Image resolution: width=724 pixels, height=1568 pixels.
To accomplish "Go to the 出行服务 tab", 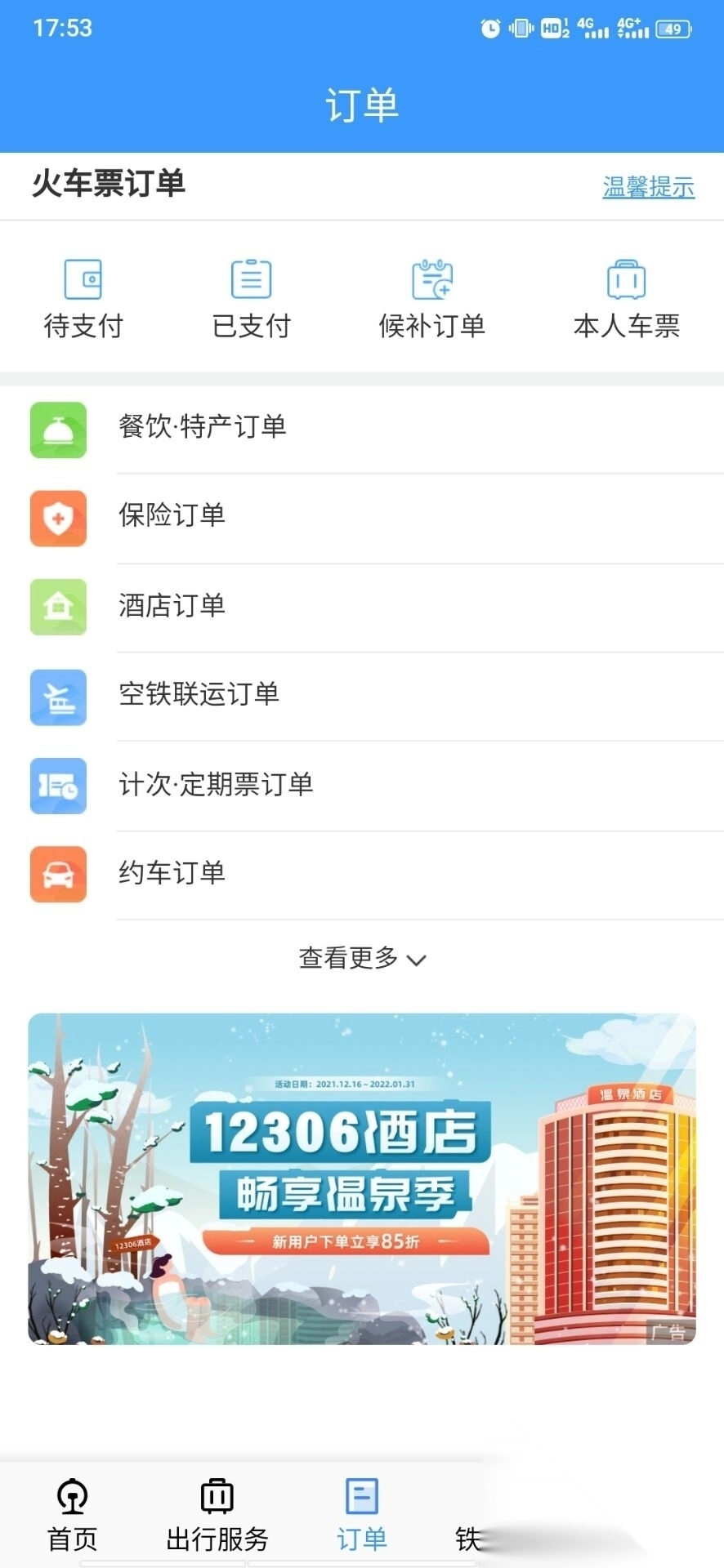I will coord(217,1516).
